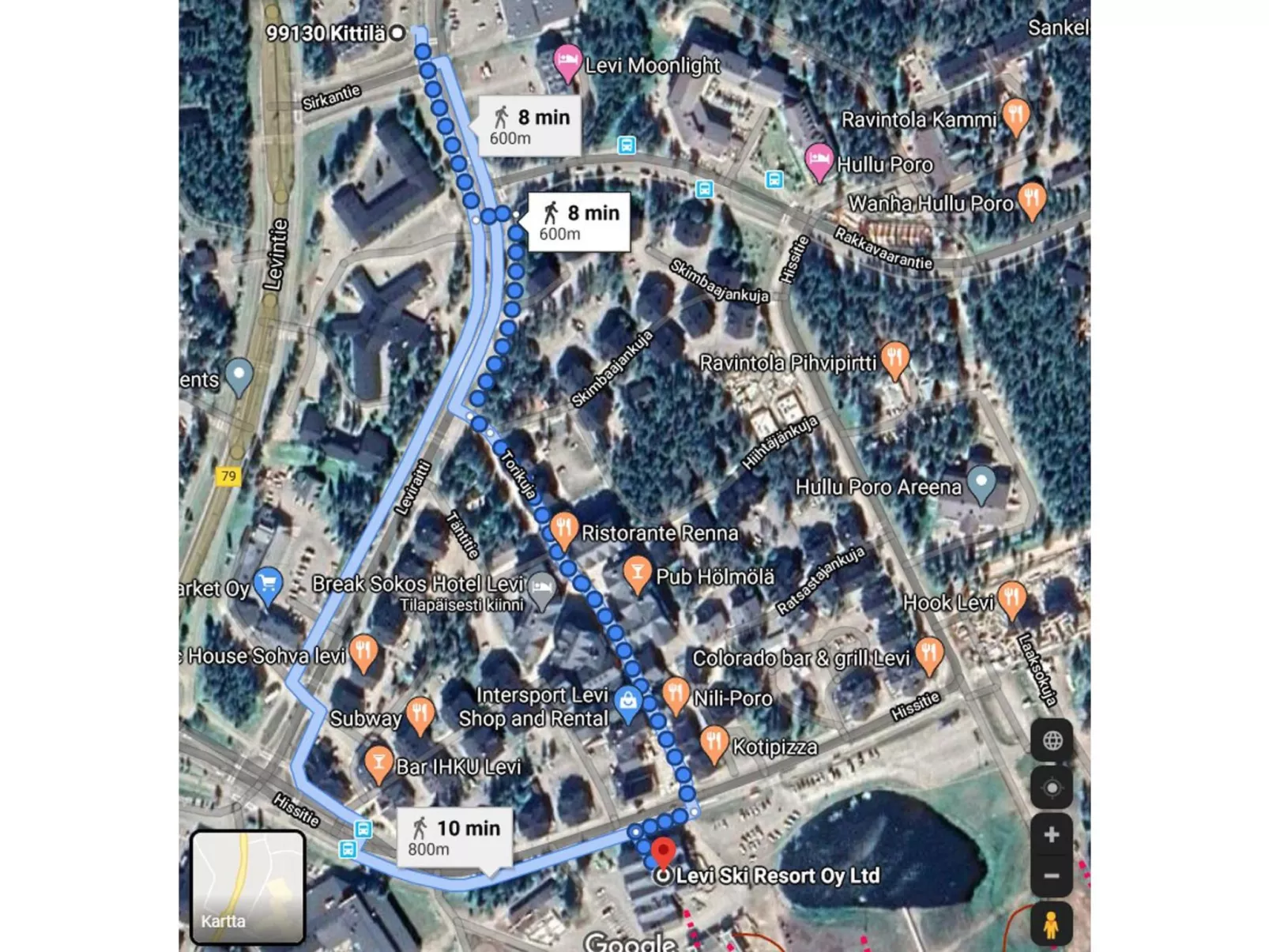Open Subway restaurant marker
Viewport: 1269px width, 952px height.
[x=420, y=713]
